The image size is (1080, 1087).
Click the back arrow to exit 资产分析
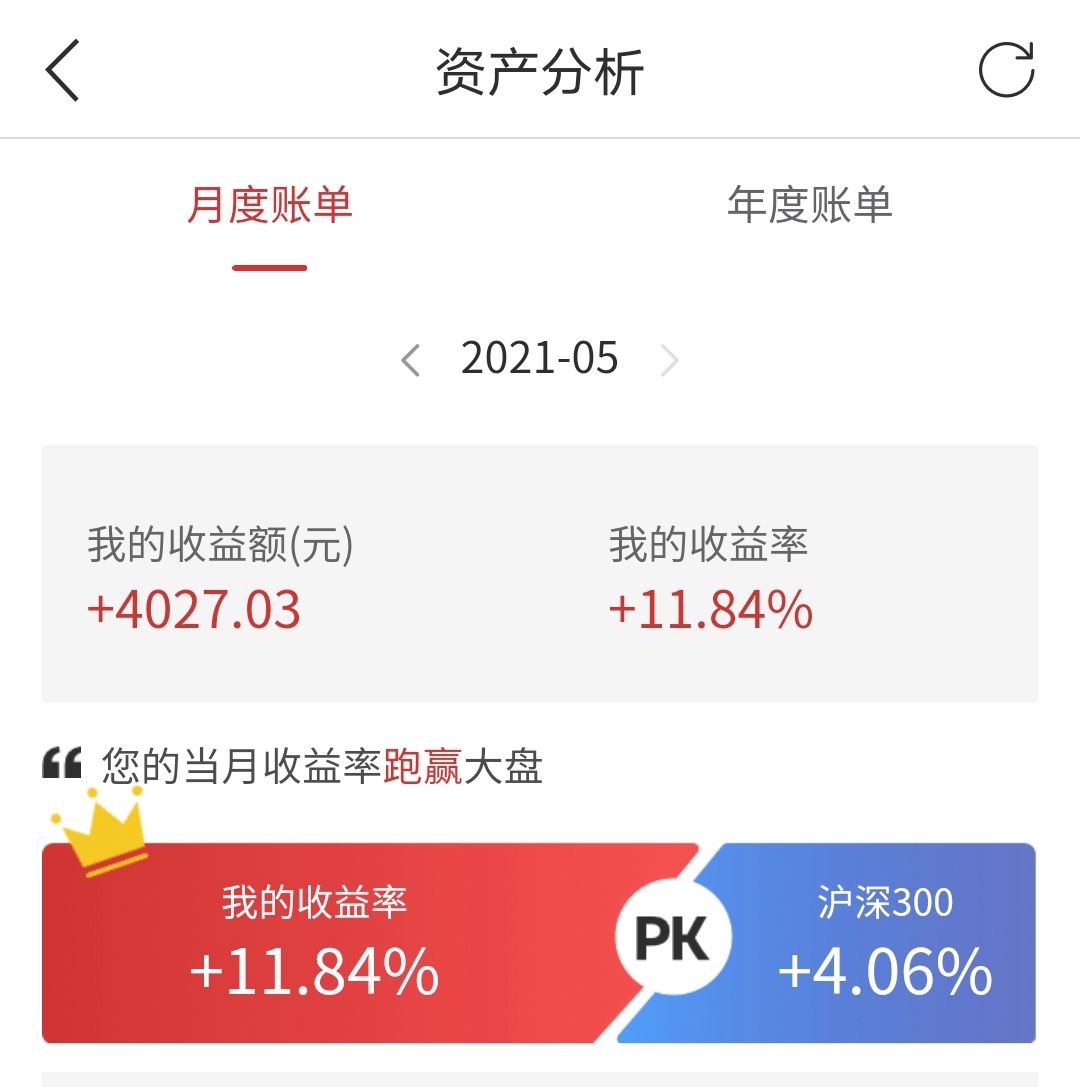coord(62,72)
